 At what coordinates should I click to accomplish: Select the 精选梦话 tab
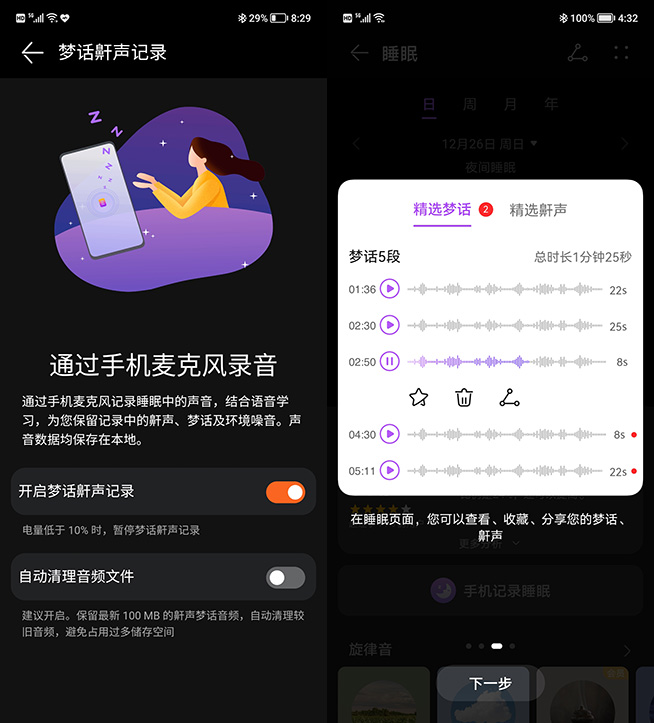pyautogui.click(x=442, y=210)
